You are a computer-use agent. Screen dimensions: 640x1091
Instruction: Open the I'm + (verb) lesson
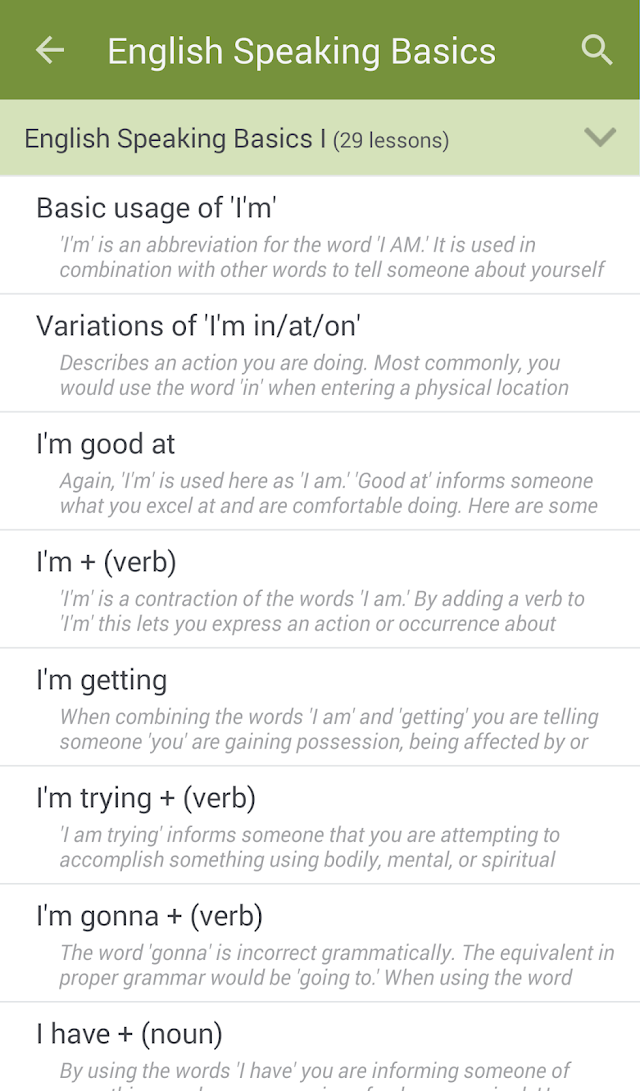[320, 589]
